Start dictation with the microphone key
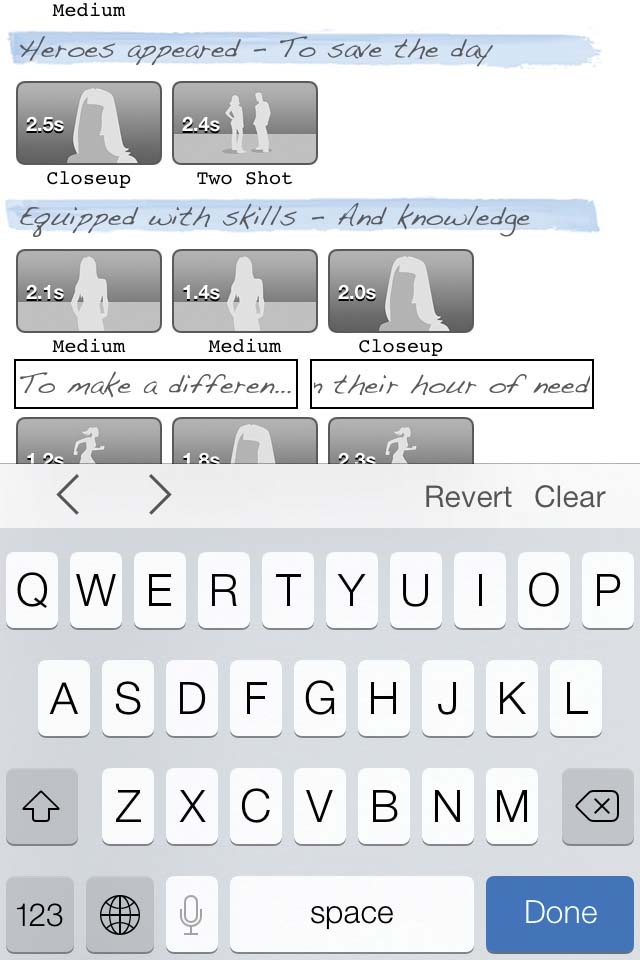 (191, 913)
